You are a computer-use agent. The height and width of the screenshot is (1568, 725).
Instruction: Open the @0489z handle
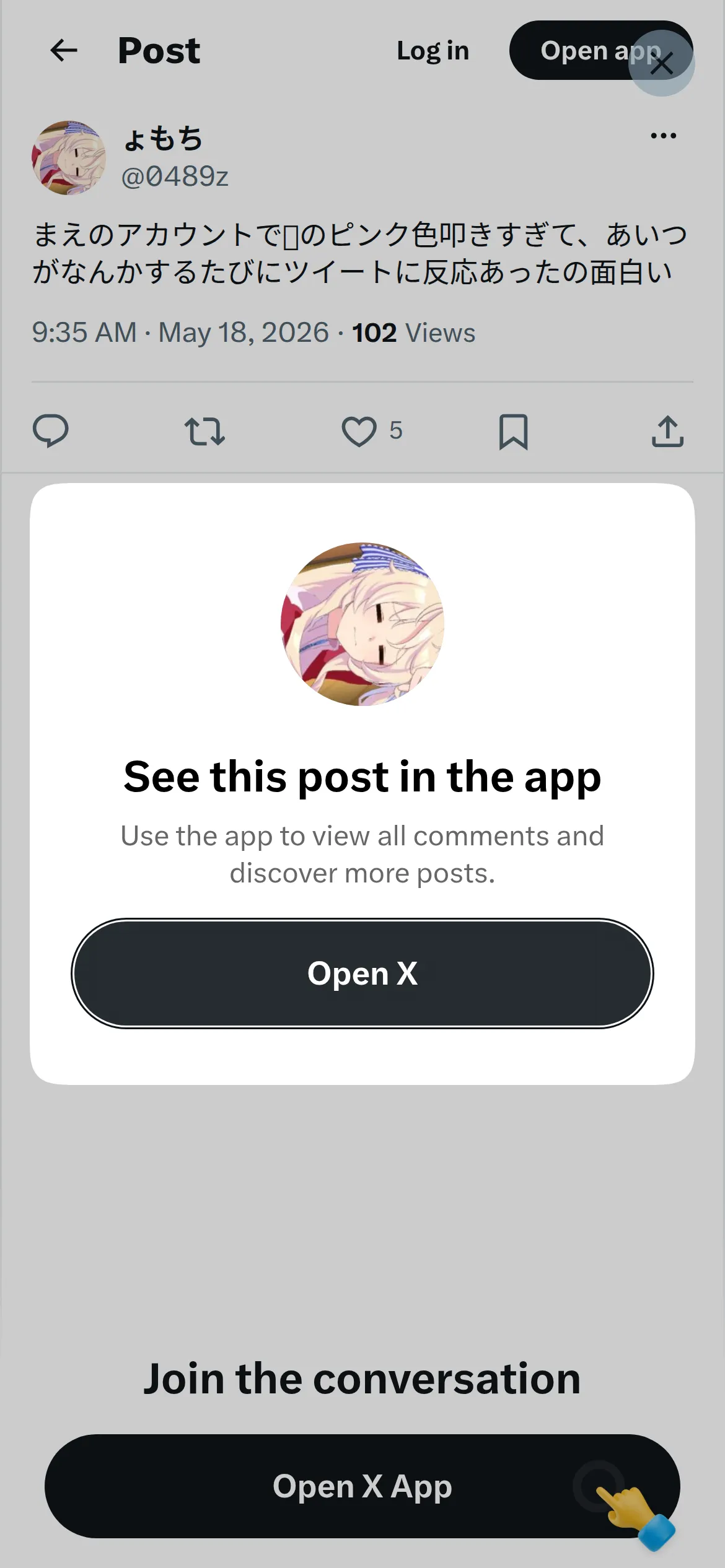(175, 176)
